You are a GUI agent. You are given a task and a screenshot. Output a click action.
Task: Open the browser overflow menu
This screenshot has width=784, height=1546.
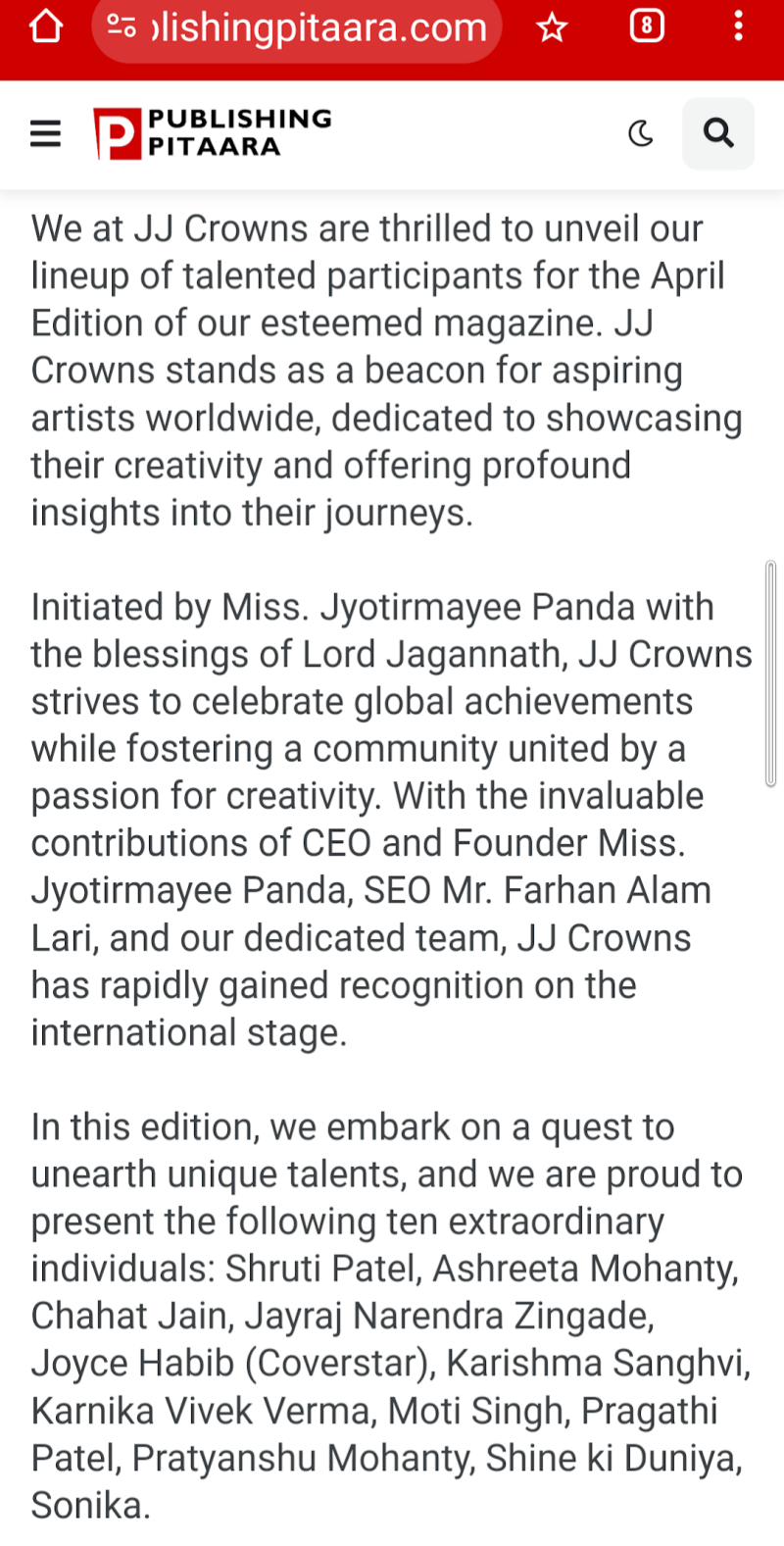[x=738, y=26]
